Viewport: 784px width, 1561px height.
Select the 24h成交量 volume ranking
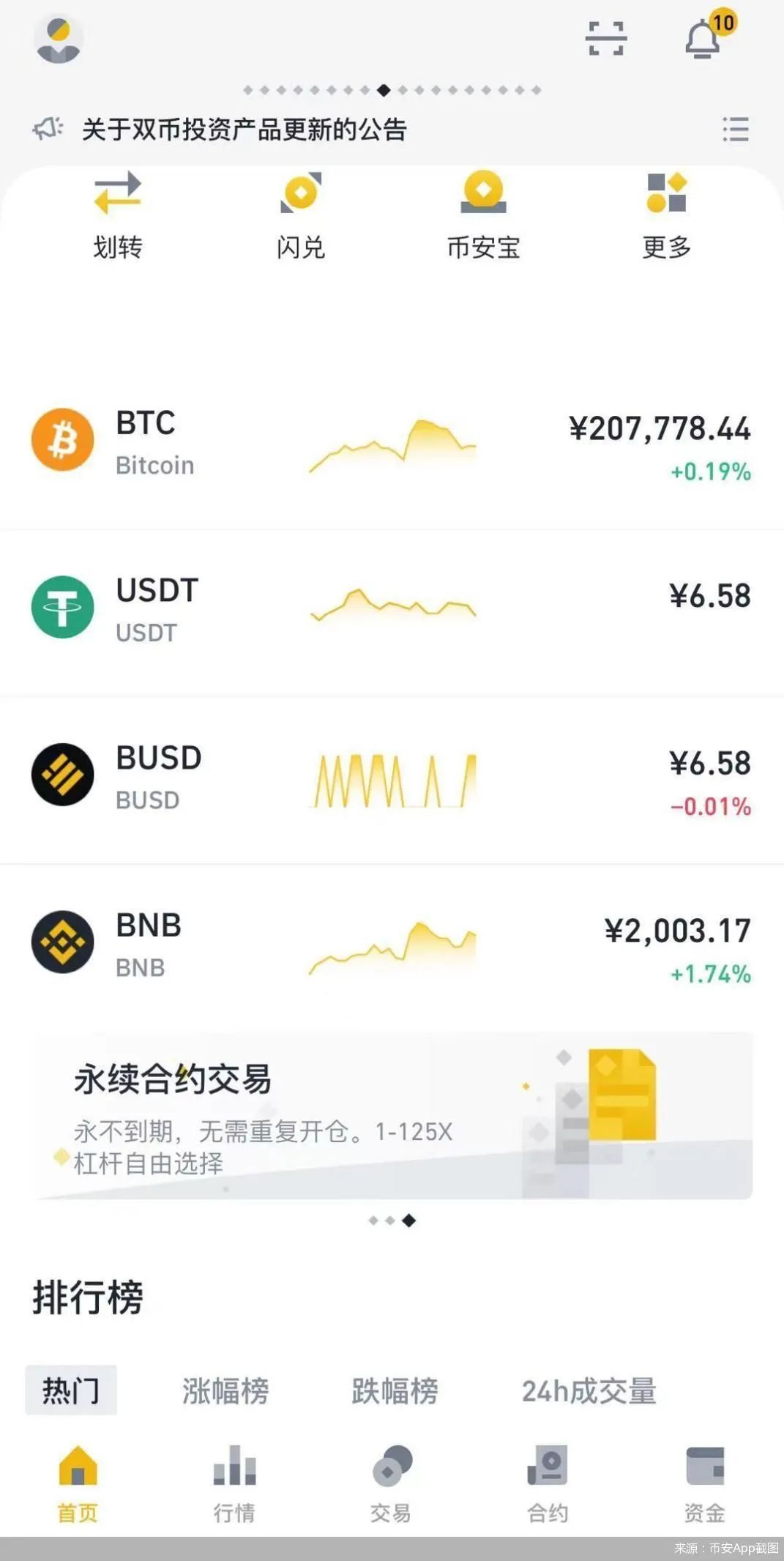click(590, 1390)
